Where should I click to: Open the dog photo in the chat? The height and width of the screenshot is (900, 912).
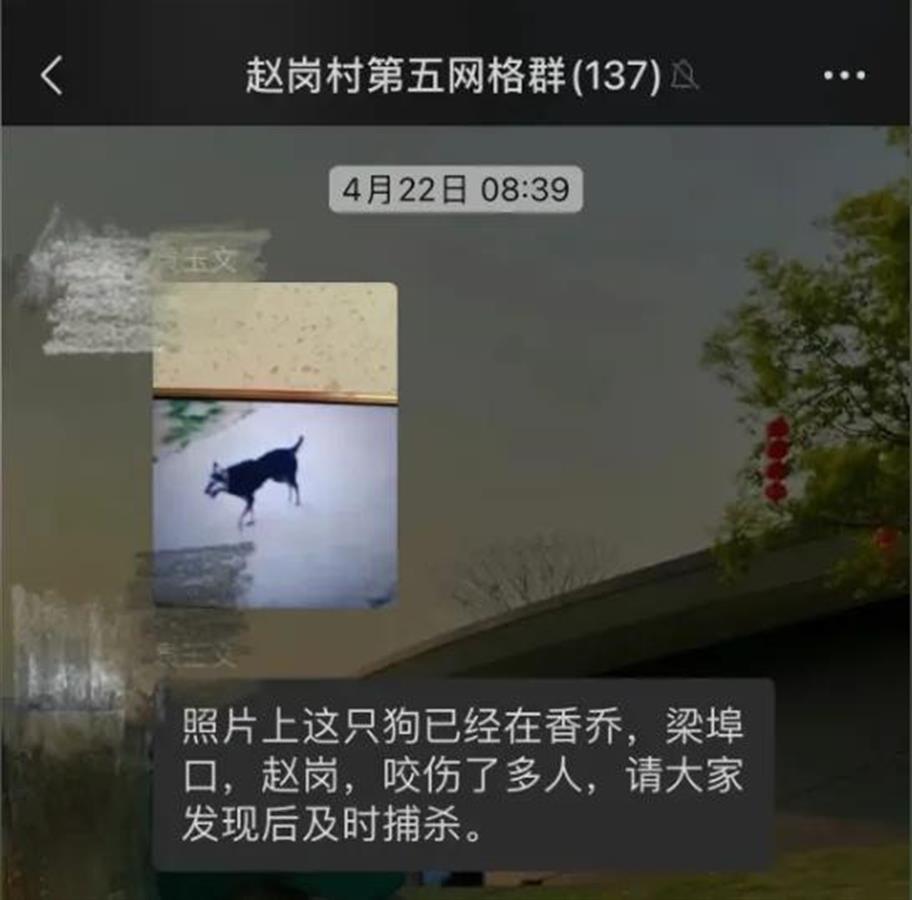click(x=275, y=446)
